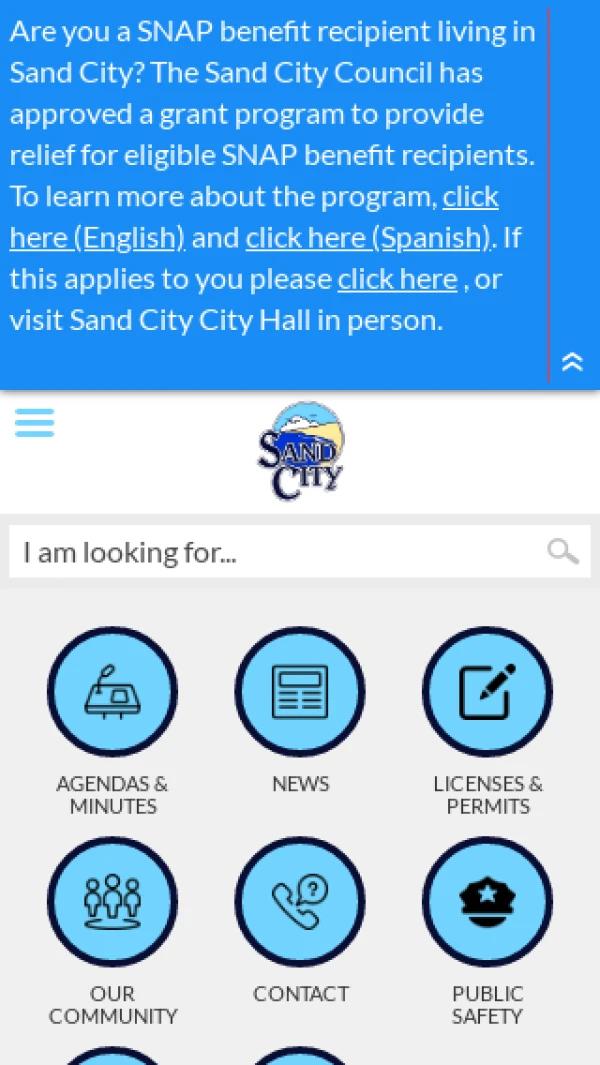
Task: Go to Public Safety
Action: (x=487, y=902)
